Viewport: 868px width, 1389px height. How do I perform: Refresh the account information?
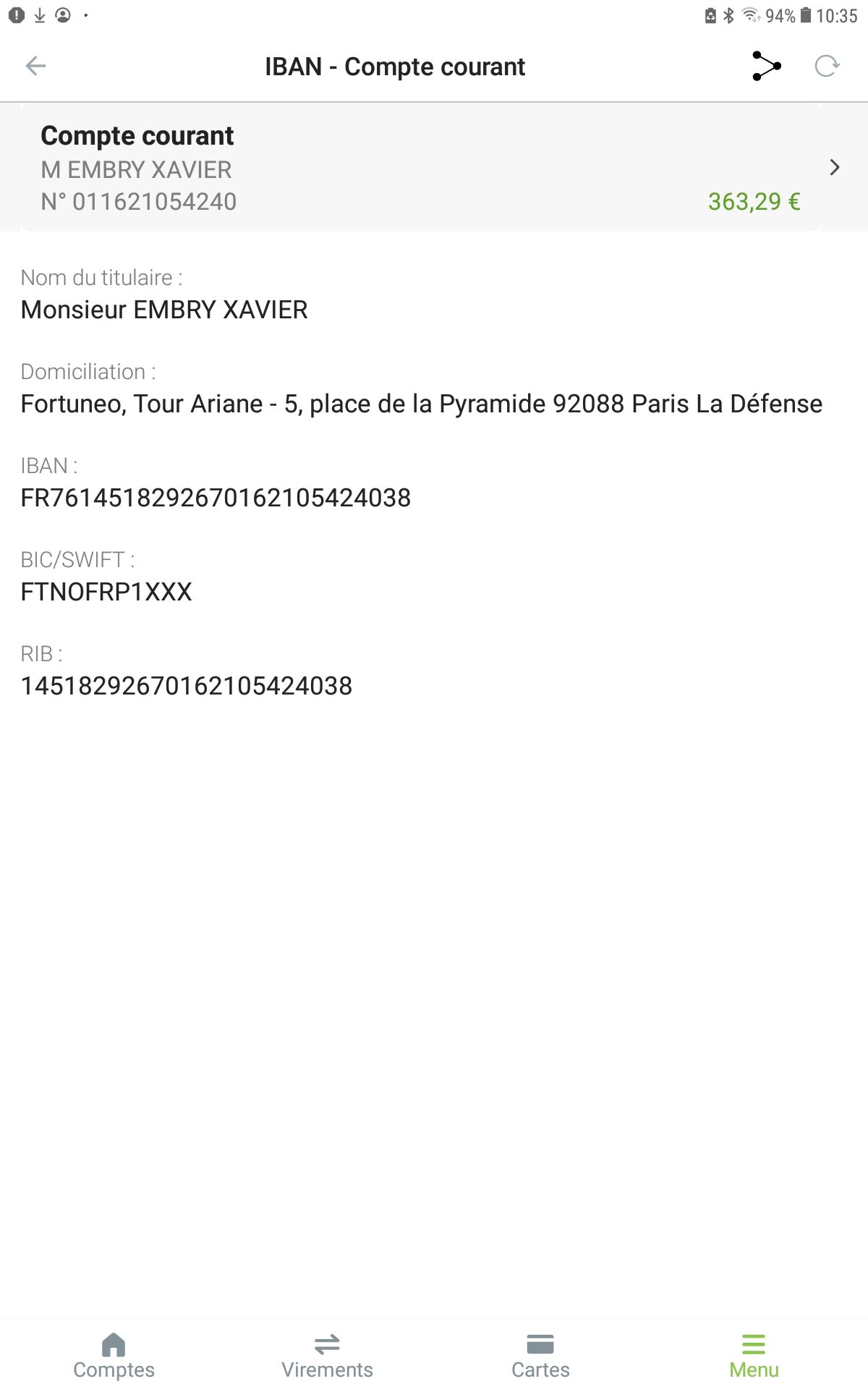pos(827,67)
